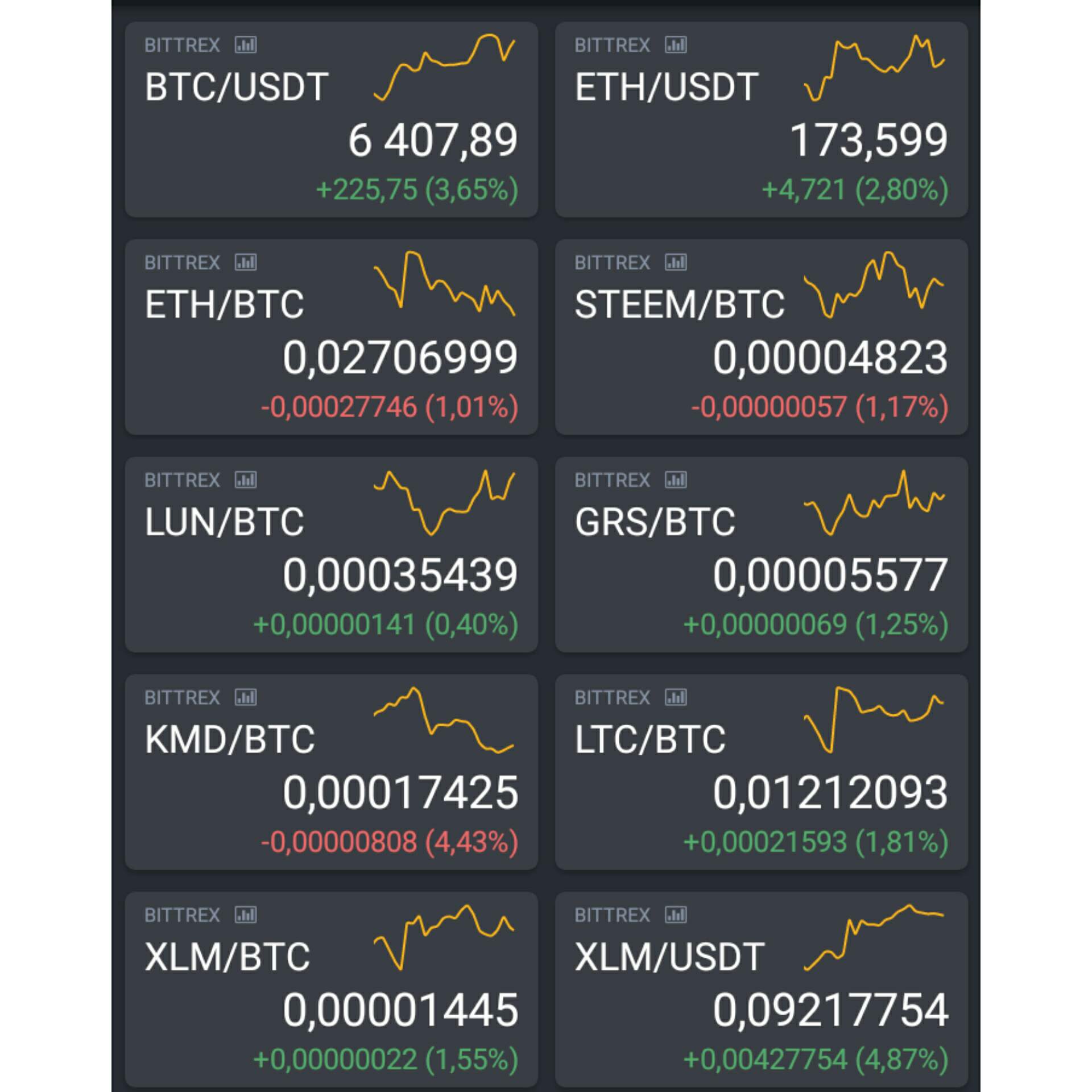Viewport: 1092px width, 1092px height.
Task: Open the LUN/BTC market card
Action: pyautogui.click(x=331, y=555)
